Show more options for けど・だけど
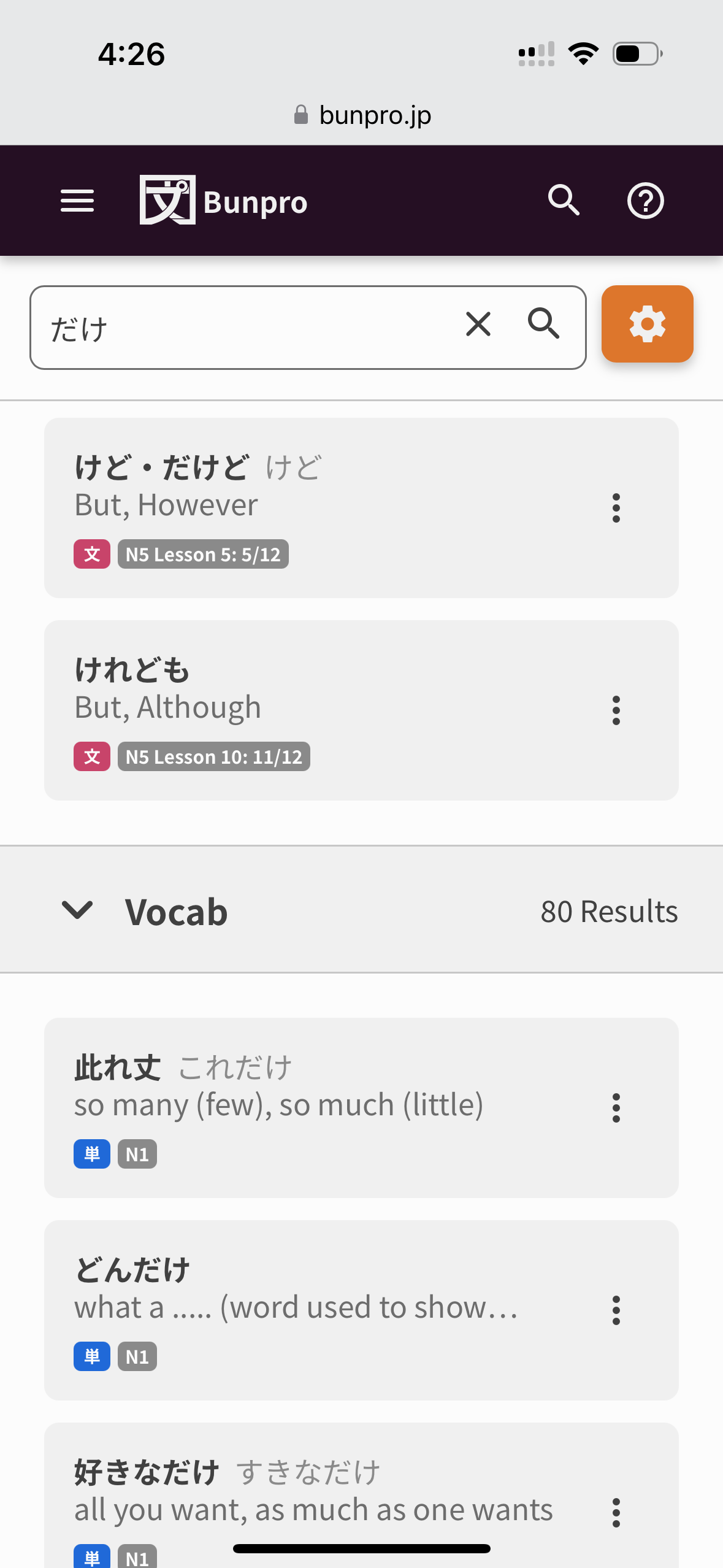The width and height of the screenshot is (723, 1568). coord(616,508)
